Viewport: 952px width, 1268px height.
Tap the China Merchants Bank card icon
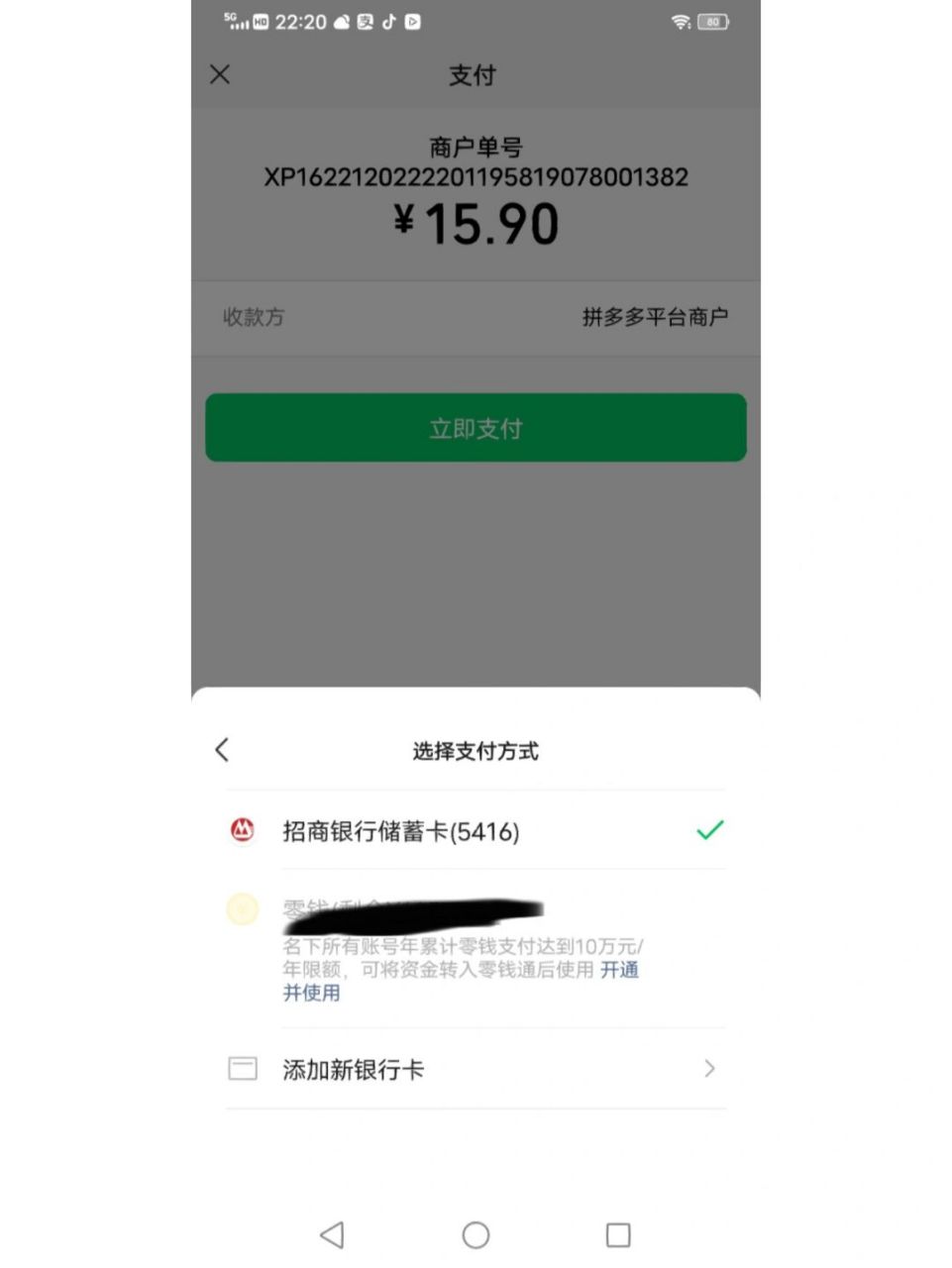243,830
